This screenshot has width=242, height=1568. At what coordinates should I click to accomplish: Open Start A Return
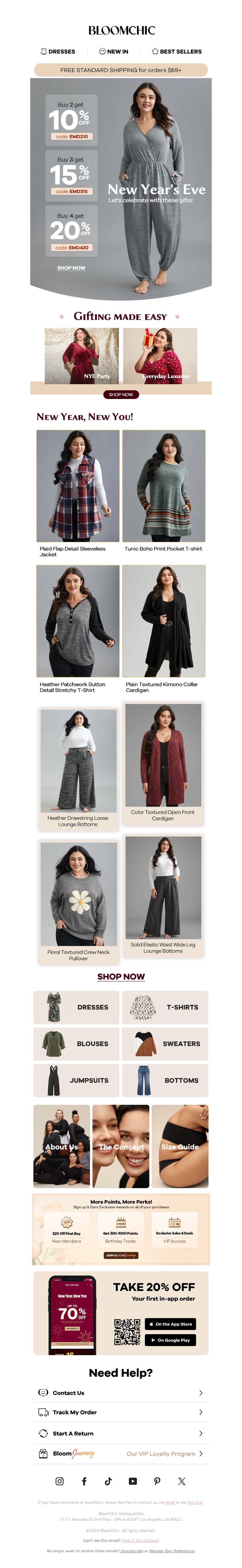[x=120, y=1434]
